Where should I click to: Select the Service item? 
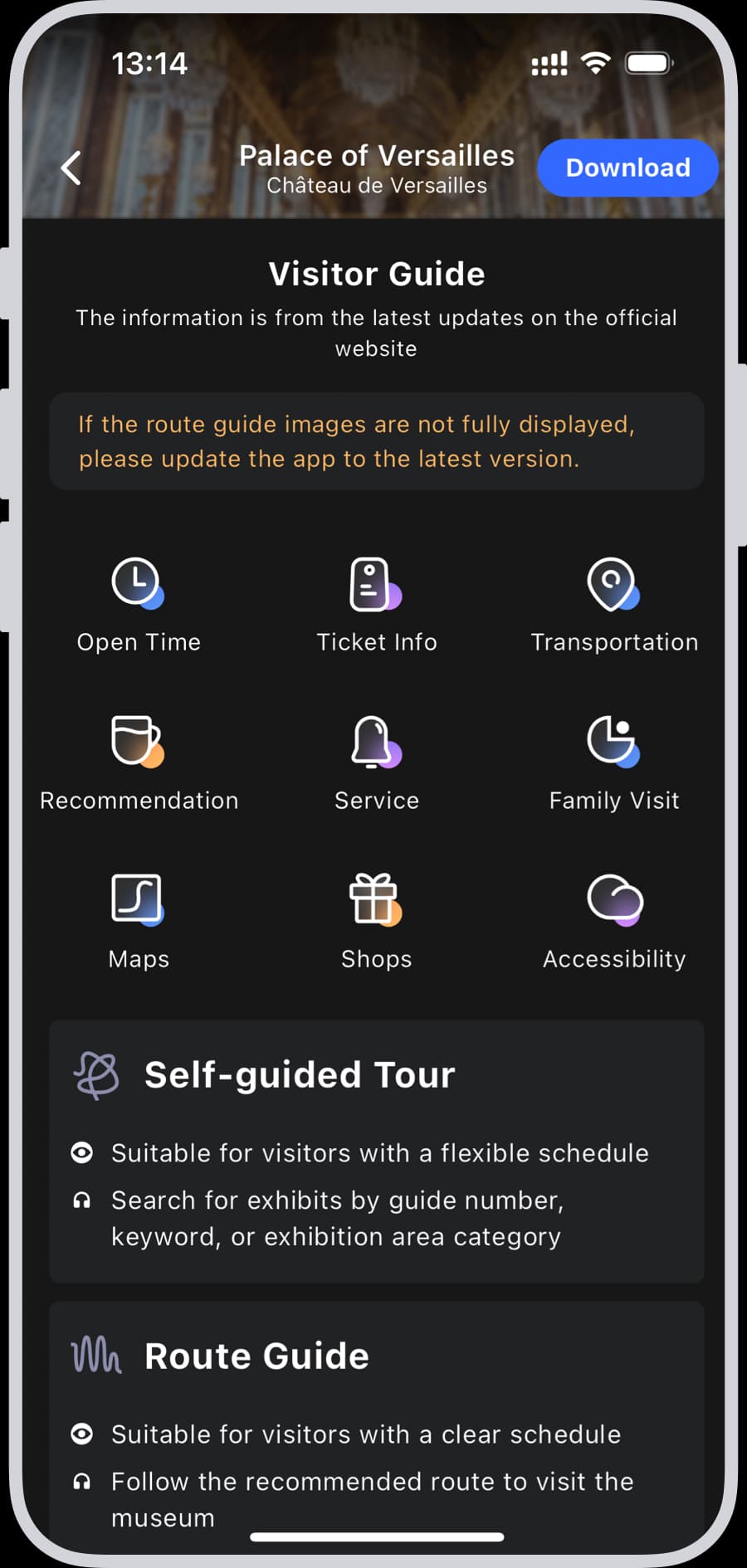(376, 762)
